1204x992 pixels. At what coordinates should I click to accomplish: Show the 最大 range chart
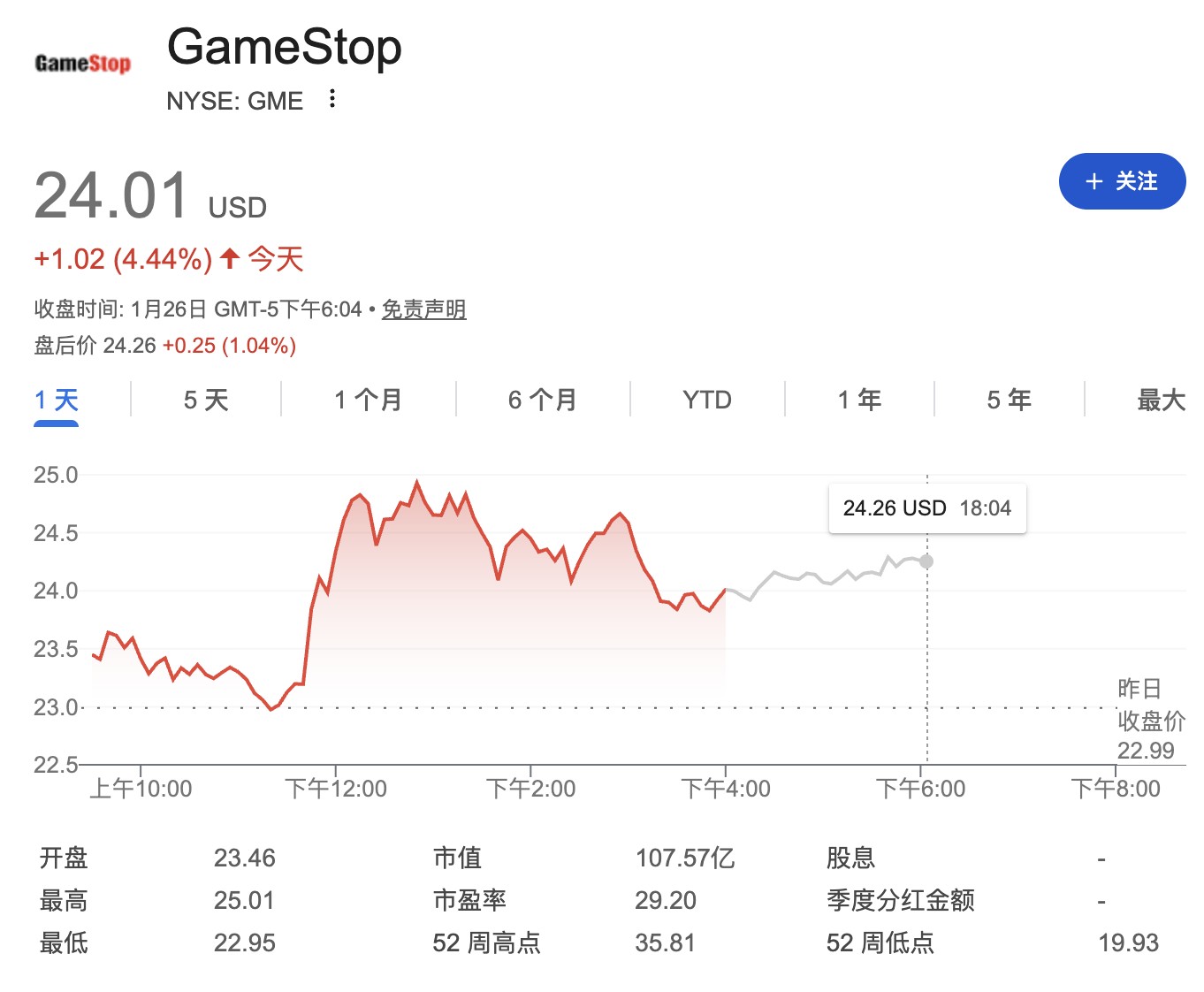(x=1160, y=401)
